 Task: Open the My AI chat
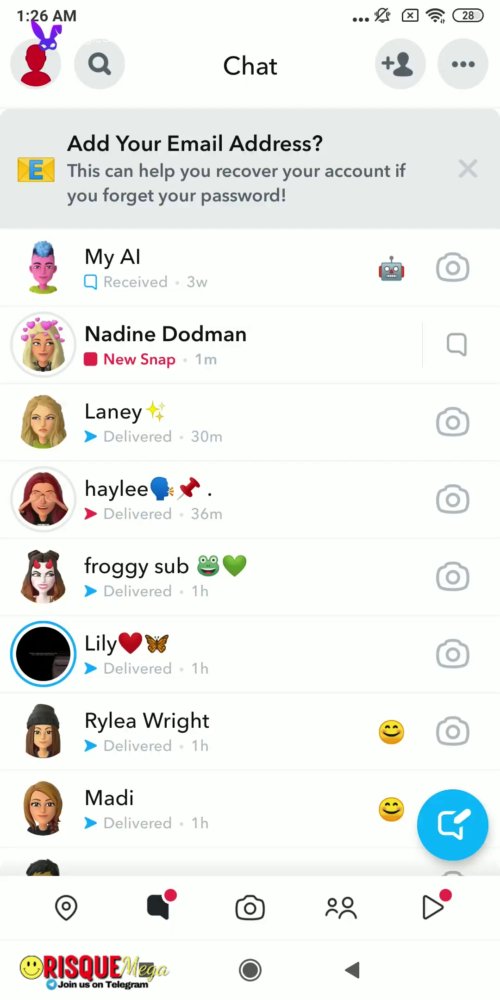[x=250, y=268]
